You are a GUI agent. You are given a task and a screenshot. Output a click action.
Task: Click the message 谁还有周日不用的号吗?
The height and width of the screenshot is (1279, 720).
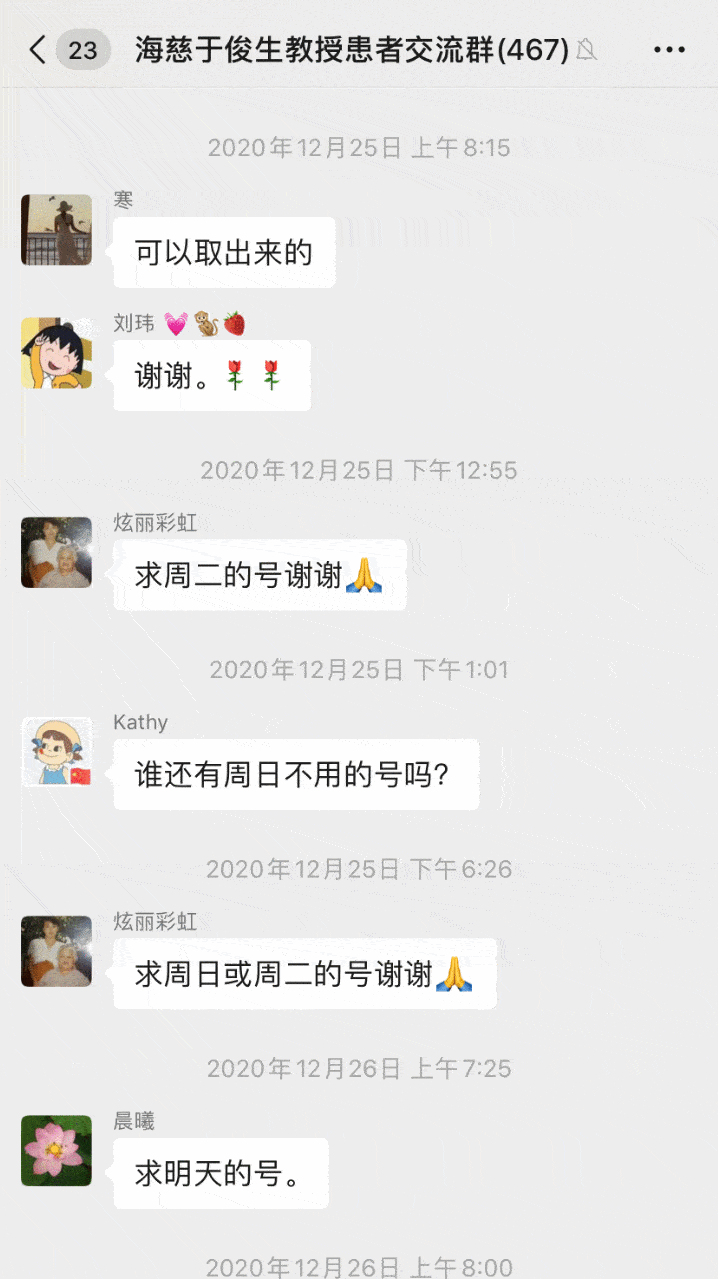tap(295, 774)
